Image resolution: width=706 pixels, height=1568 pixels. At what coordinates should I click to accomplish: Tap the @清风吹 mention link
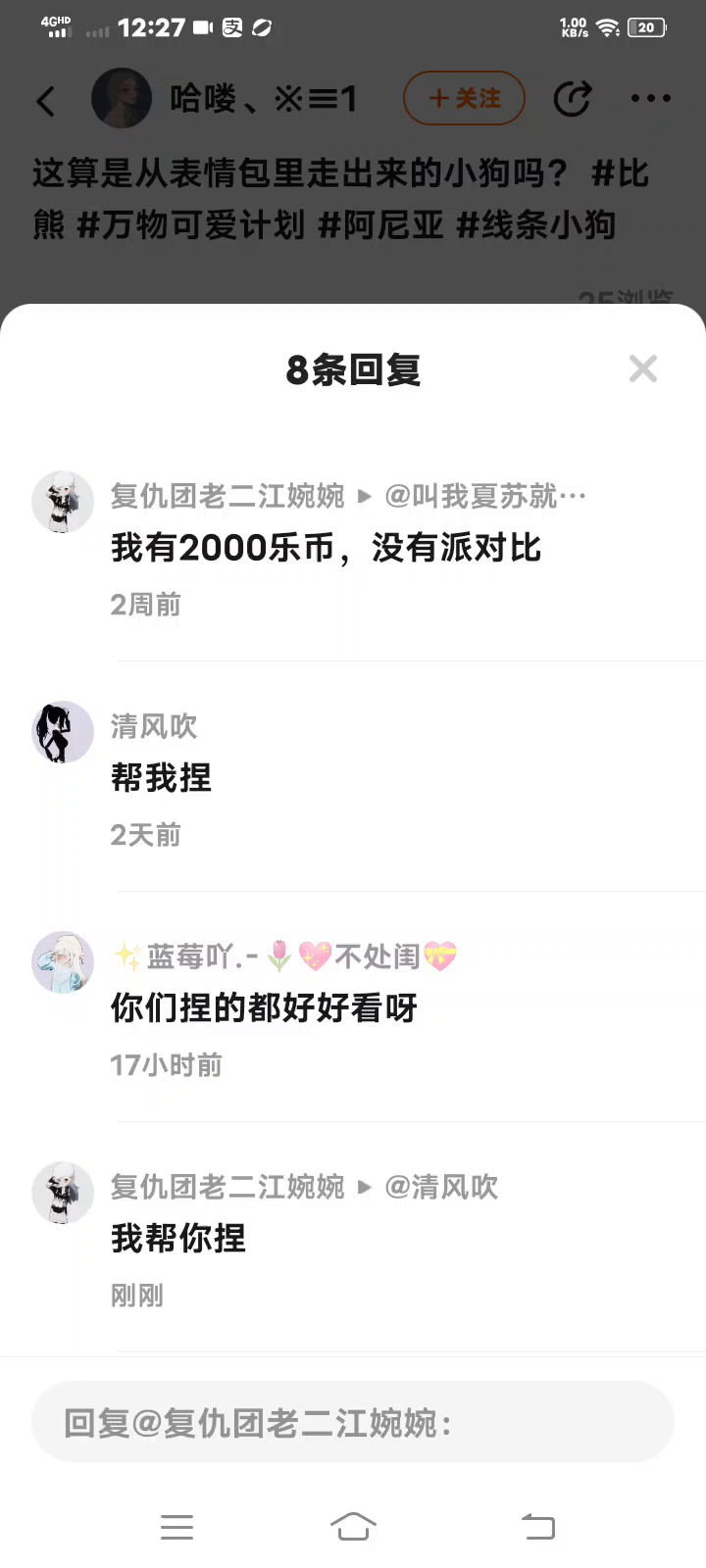[x=441, y=1187]
